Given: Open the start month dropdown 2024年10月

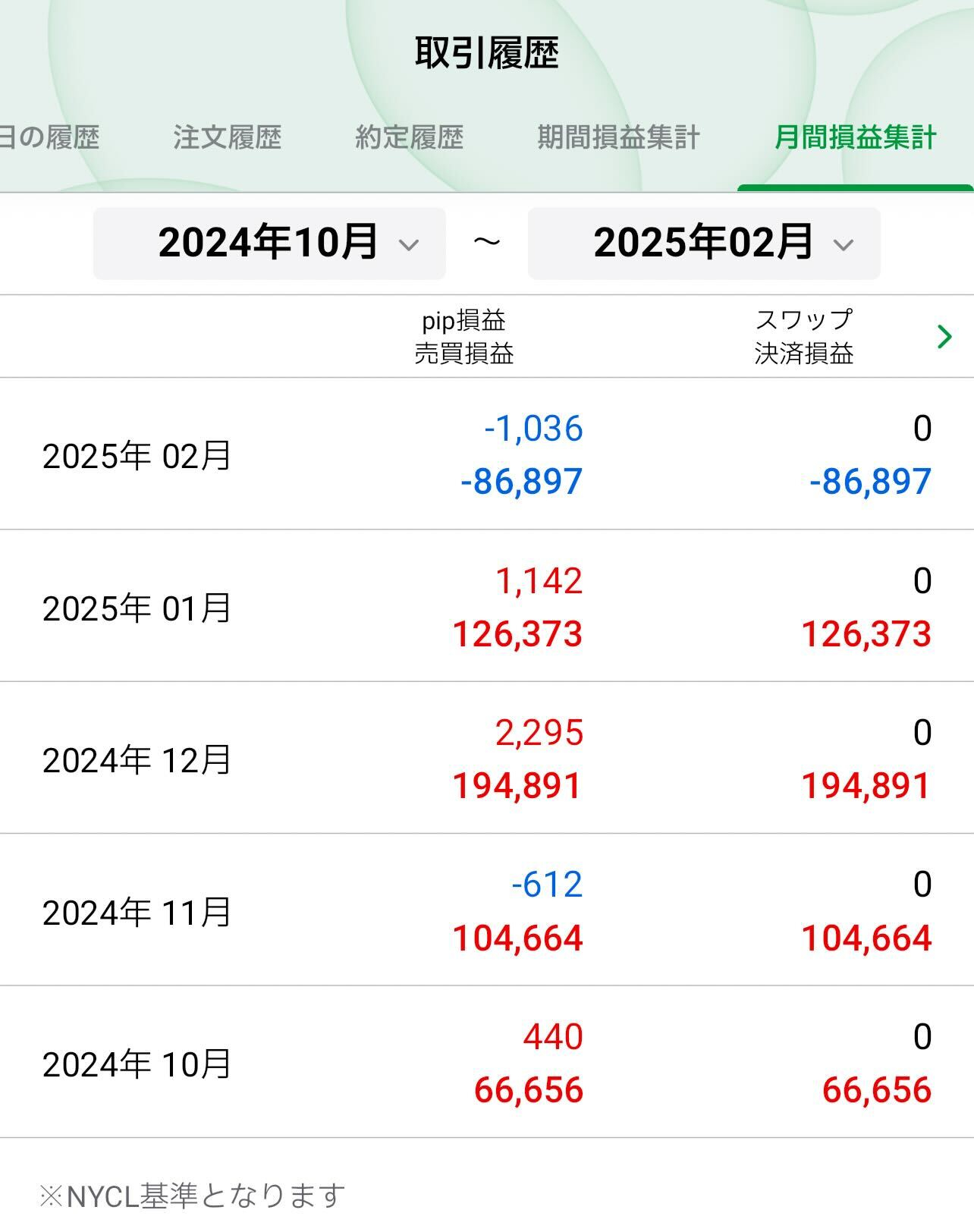Looking at the screenshot, I should pos(269,244).
